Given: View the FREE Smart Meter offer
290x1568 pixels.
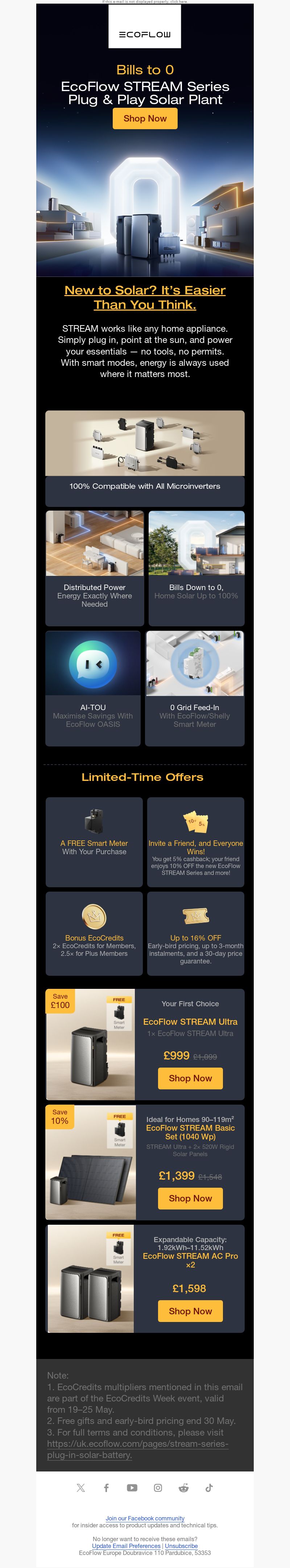Looking at the screenshot, I should click(94, 841).
